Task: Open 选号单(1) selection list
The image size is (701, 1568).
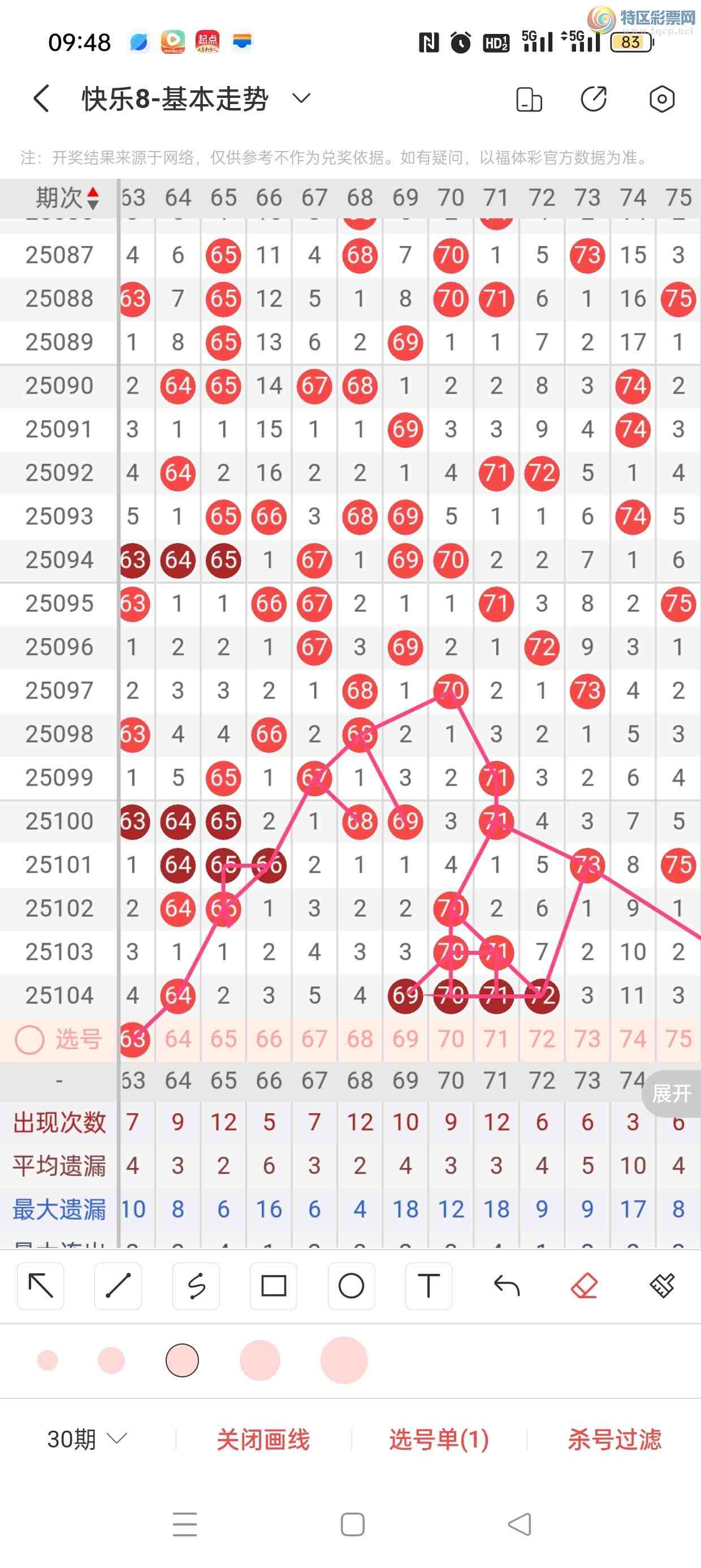Action: tap(439, 1439)
